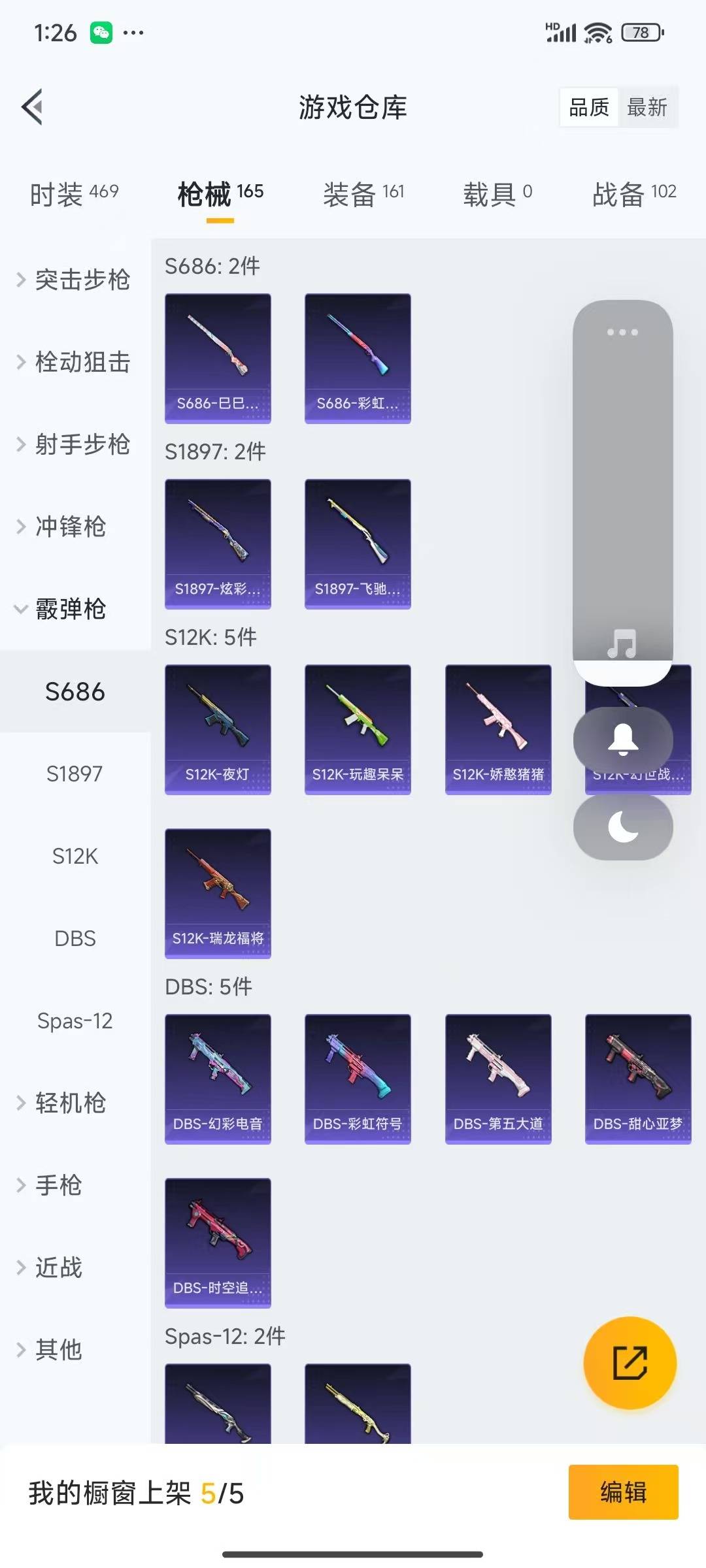Screen dimensions: 706x1568
Task: Tap the yellow share floating button
Action: [630, 1363]
